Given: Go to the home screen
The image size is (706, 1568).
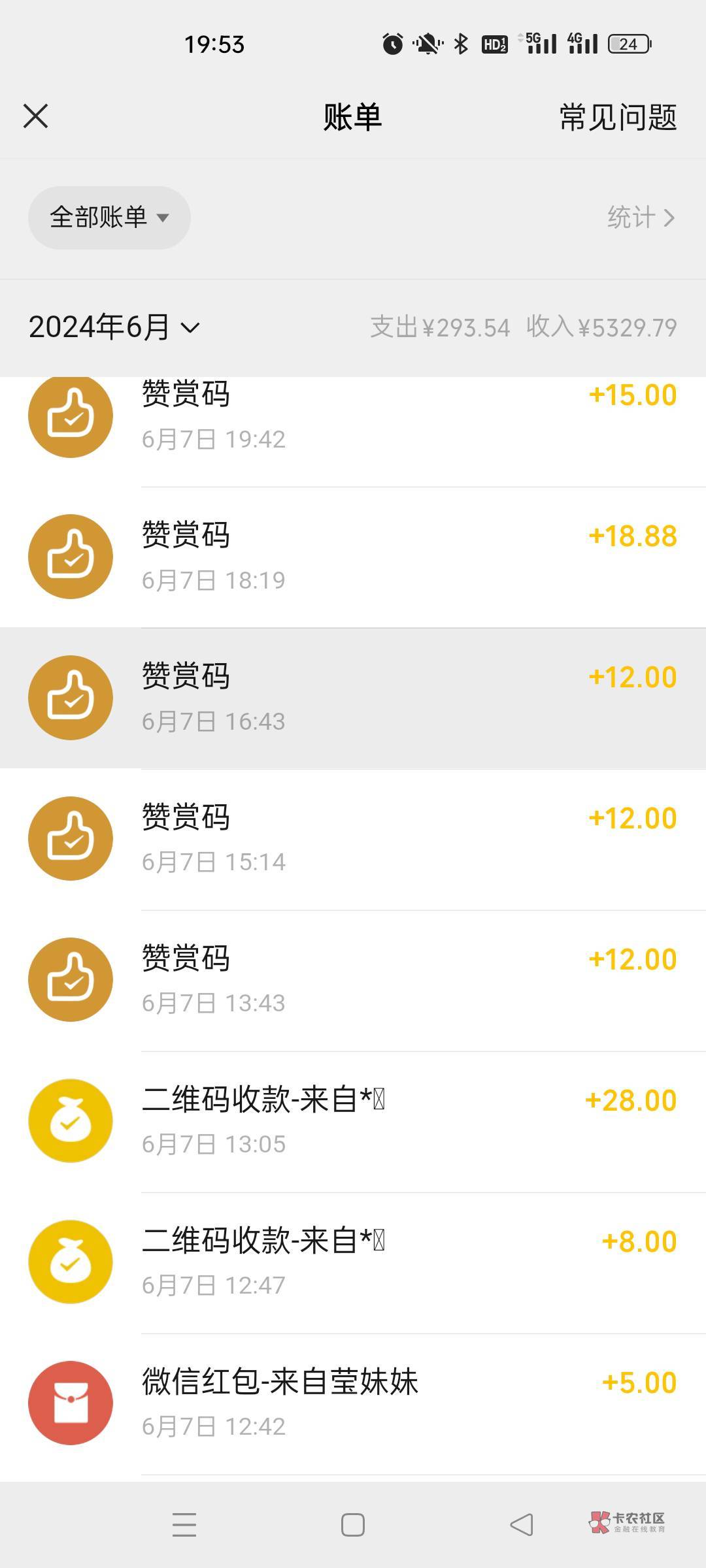Looking at the screenshot, I should (x=353, y=1525).
